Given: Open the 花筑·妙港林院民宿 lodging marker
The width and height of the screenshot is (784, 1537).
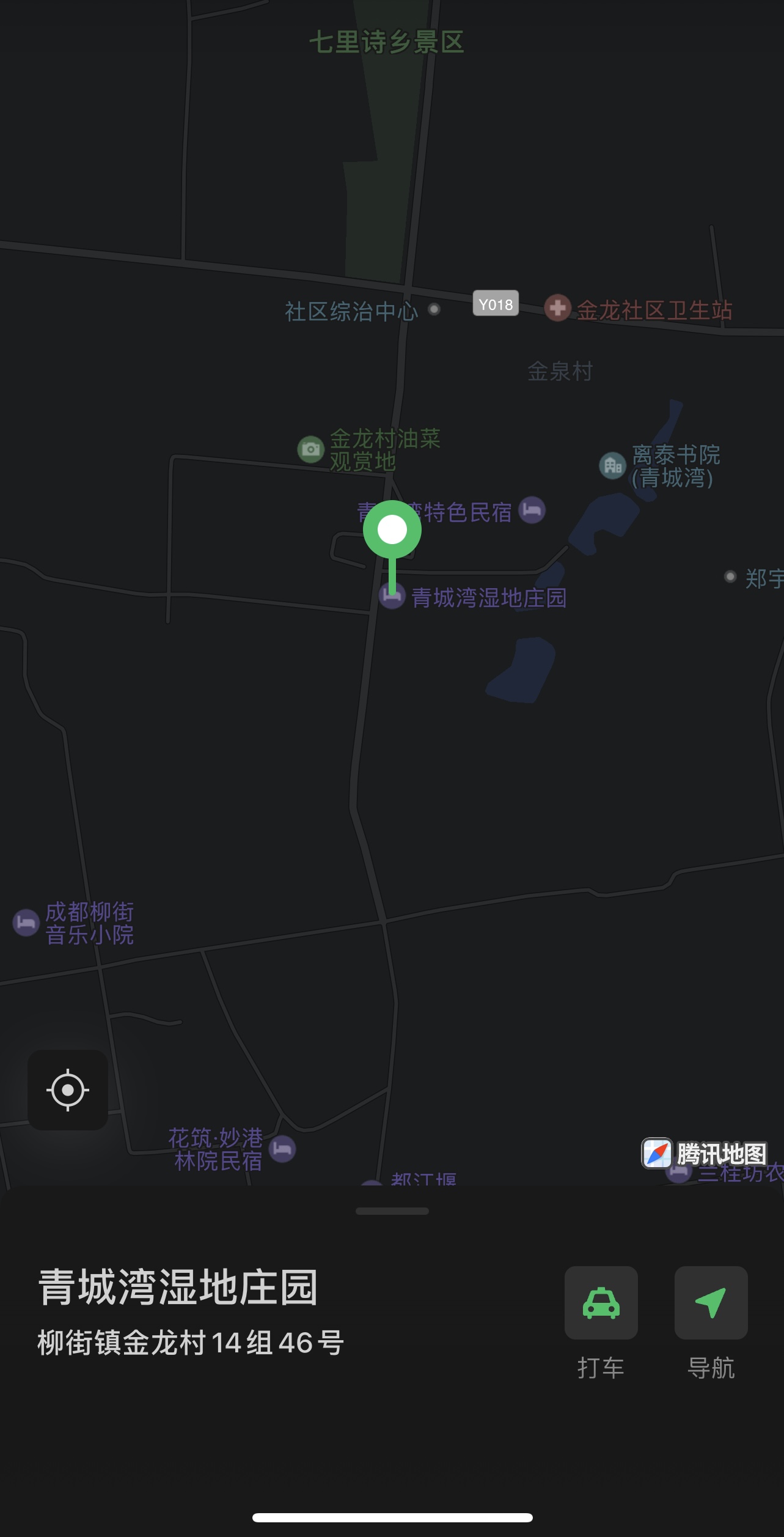Looking at the screenshot, I should point(282,1149).
